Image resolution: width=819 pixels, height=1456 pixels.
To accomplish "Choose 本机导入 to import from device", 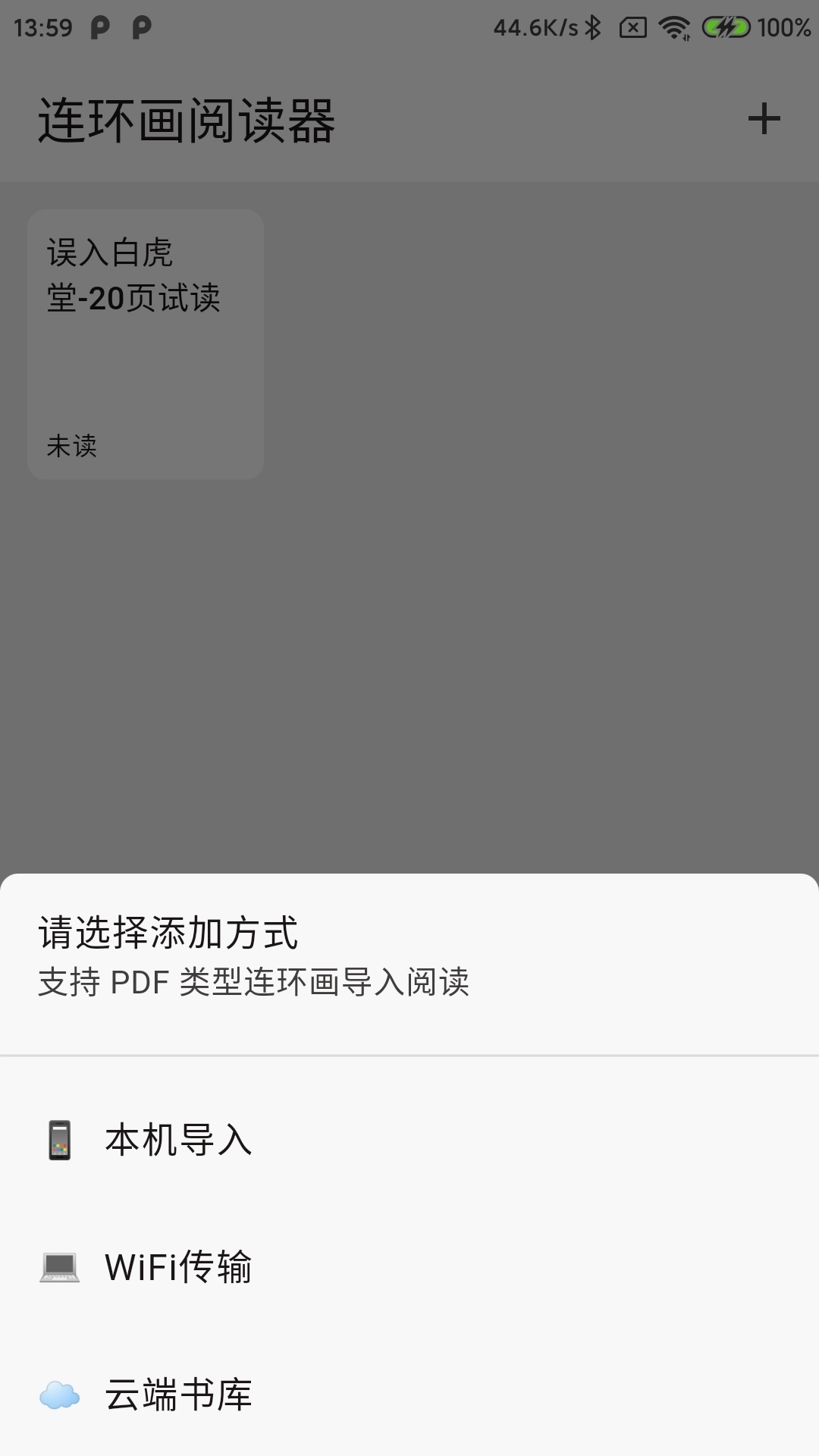I will [x=179, y=1141].
